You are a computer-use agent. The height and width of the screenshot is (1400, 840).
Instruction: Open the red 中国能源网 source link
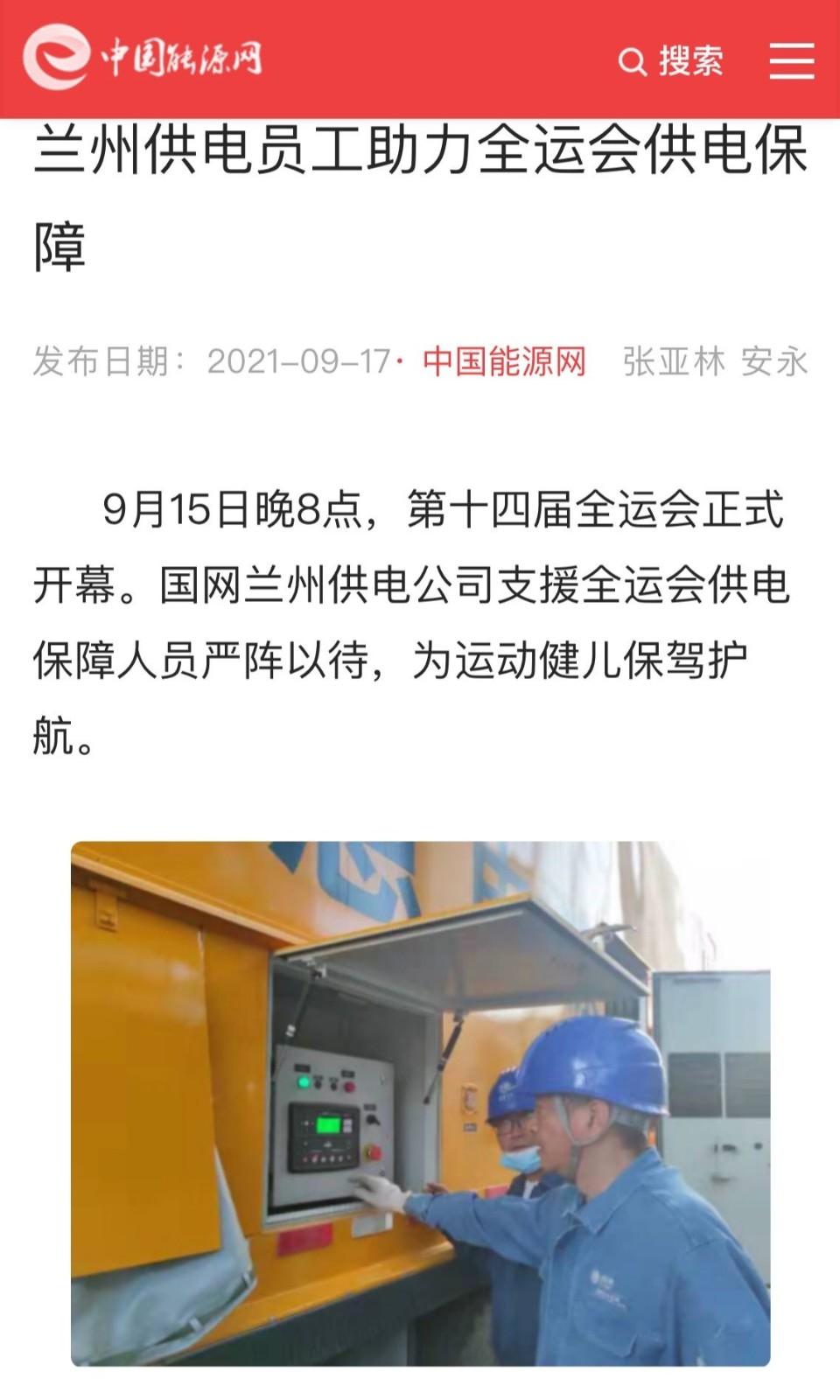(504, 361)
